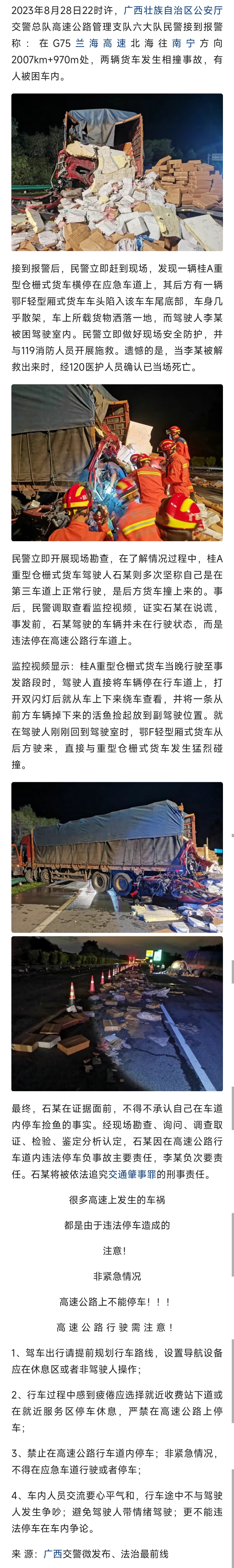234x1568 pixels.
Task: Open the 广西壮族自治区公安厅 link
Action: (173, 10)
